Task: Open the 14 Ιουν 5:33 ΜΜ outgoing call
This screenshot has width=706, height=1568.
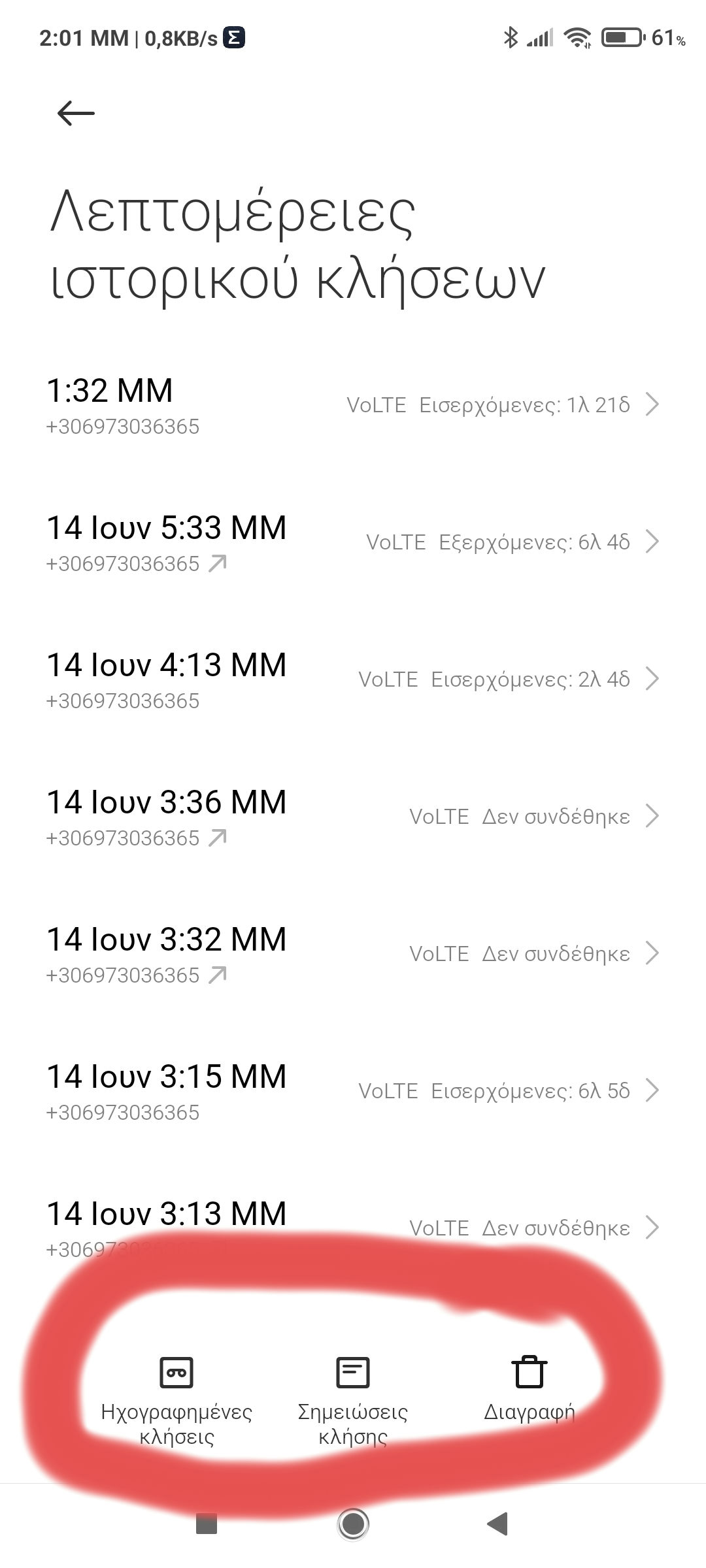Action: pos(353,542)
